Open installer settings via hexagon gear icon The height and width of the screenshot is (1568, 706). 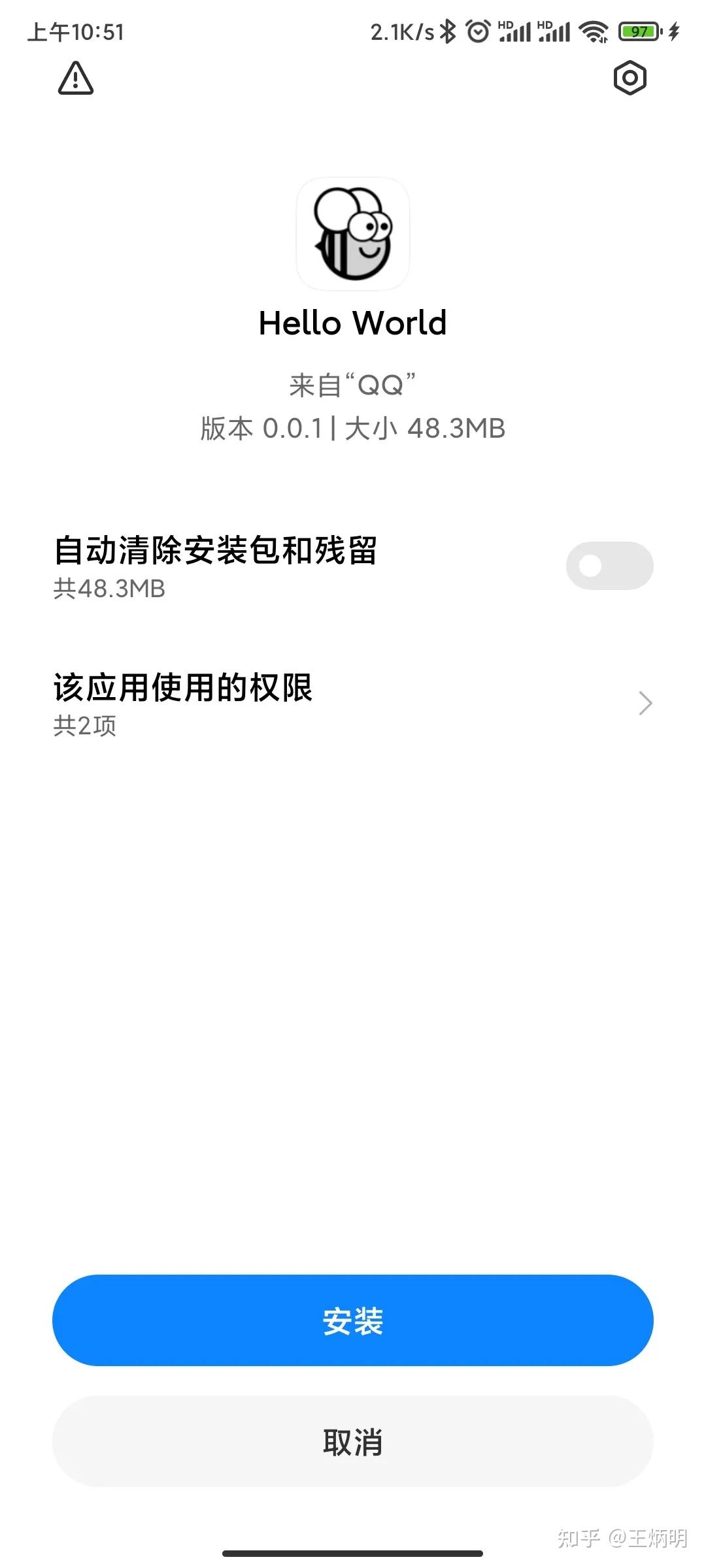(630, 78)
